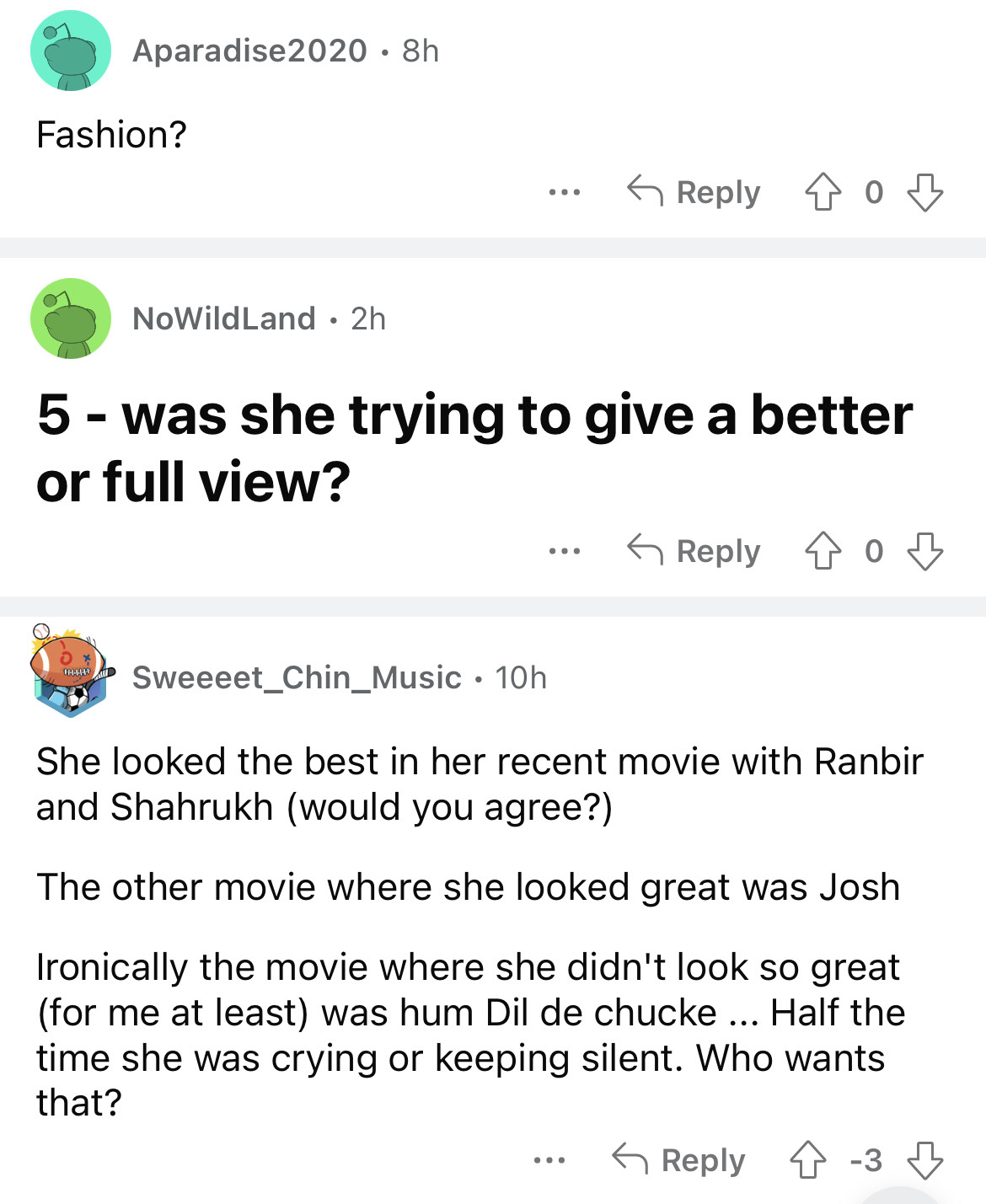
Task: Open the more options menu on Sweeeet_Chin_Music's comment
Action: pyautogui.click(x=549, y=1161)
